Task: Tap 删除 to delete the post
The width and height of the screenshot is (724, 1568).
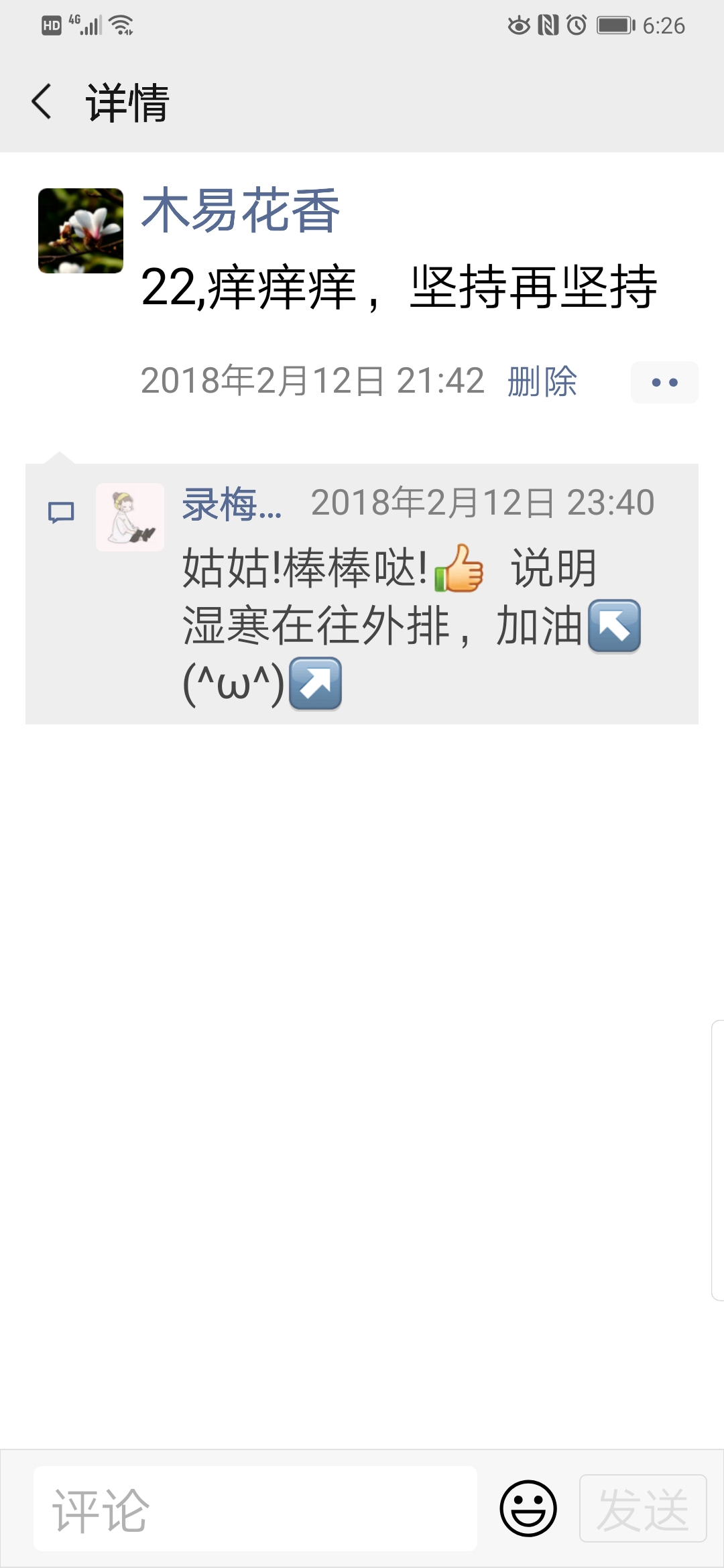Action: tap(542, 382)
